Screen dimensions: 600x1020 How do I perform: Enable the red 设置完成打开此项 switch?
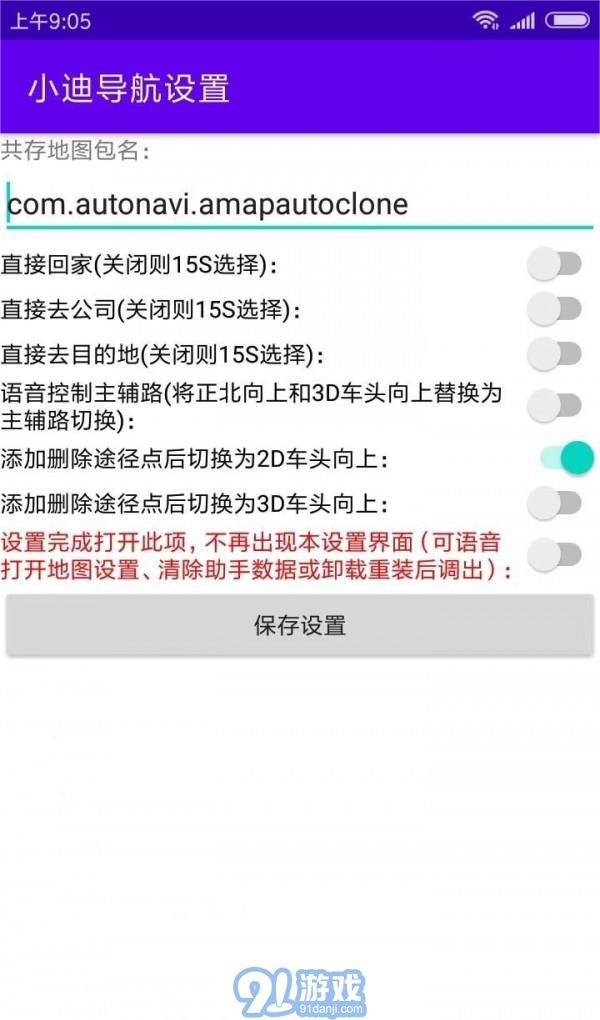coord(555,555)
